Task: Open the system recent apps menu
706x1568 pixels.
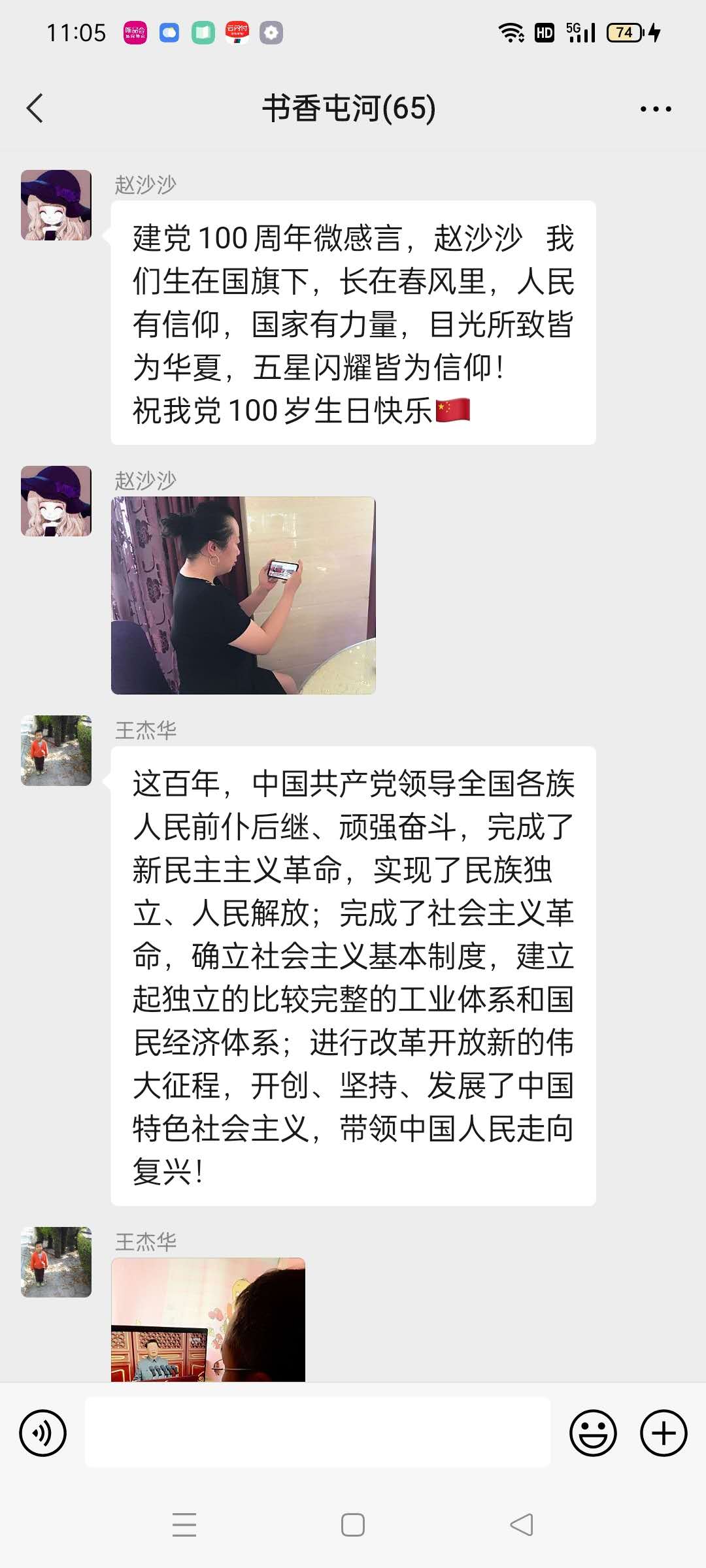Action: (184, 1525)
